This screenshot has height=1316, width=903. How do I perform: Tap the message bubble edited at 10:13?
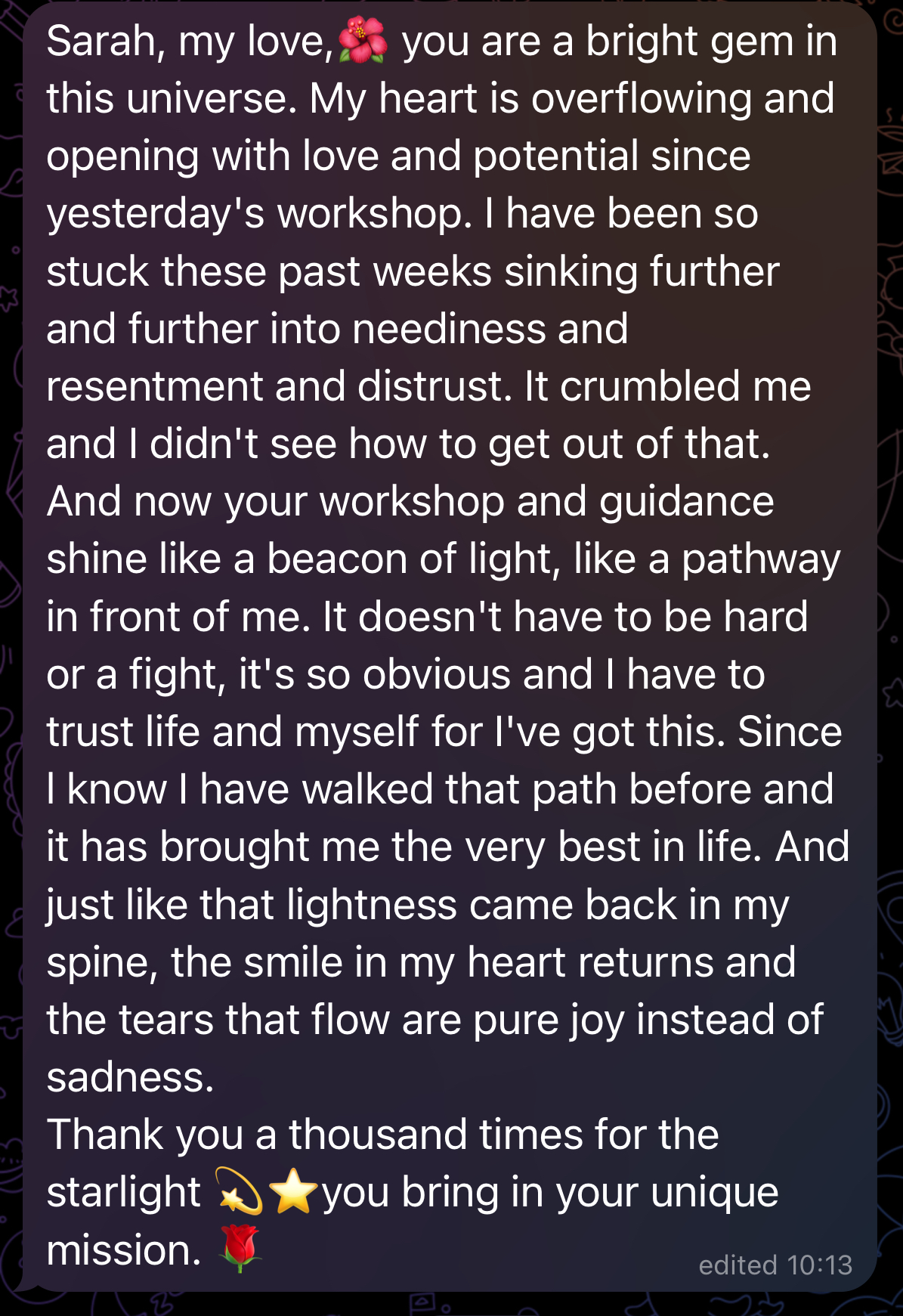click(x=450, y=647)
